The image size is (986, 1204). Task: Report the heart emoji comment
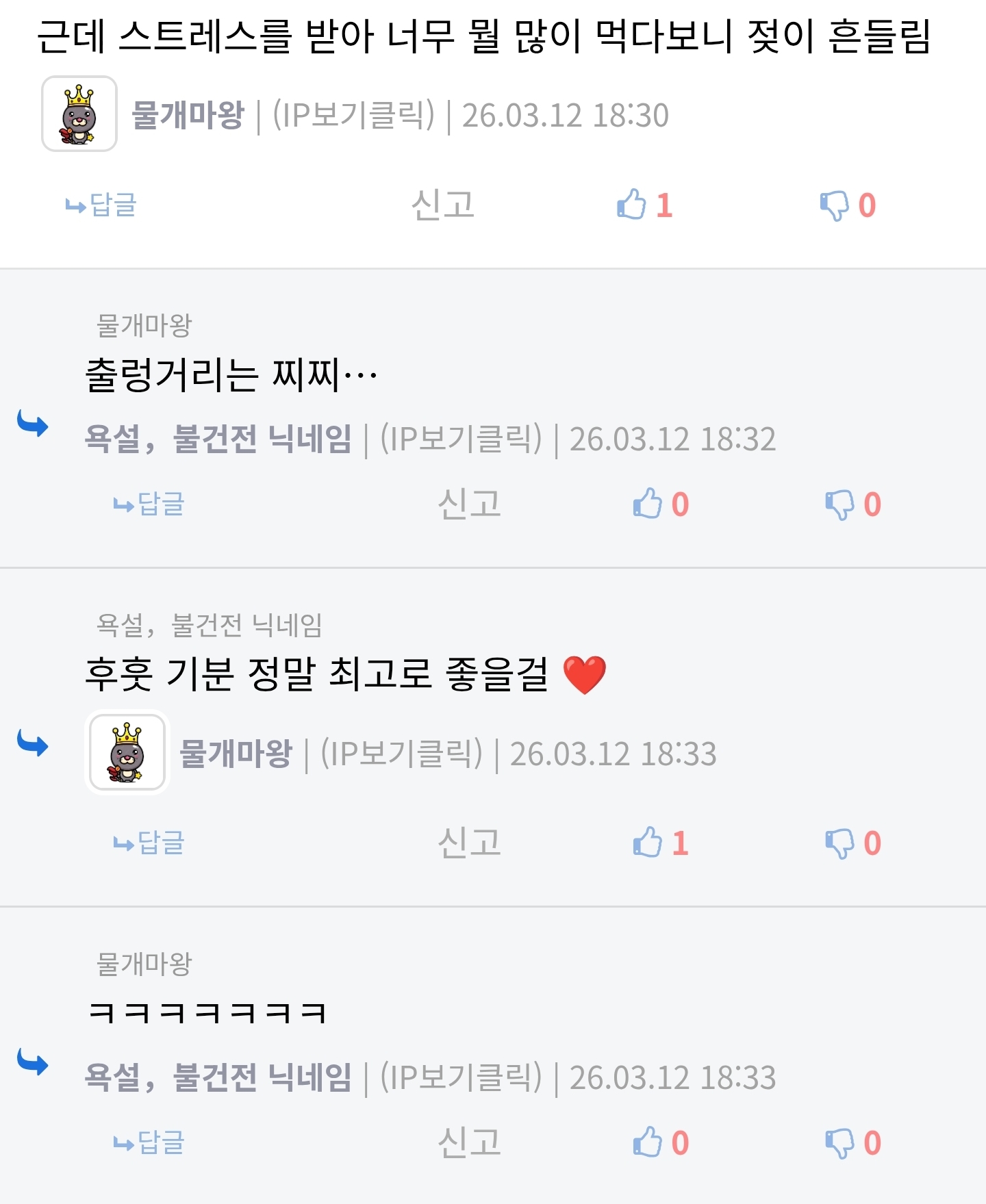(x=469, y=843)
